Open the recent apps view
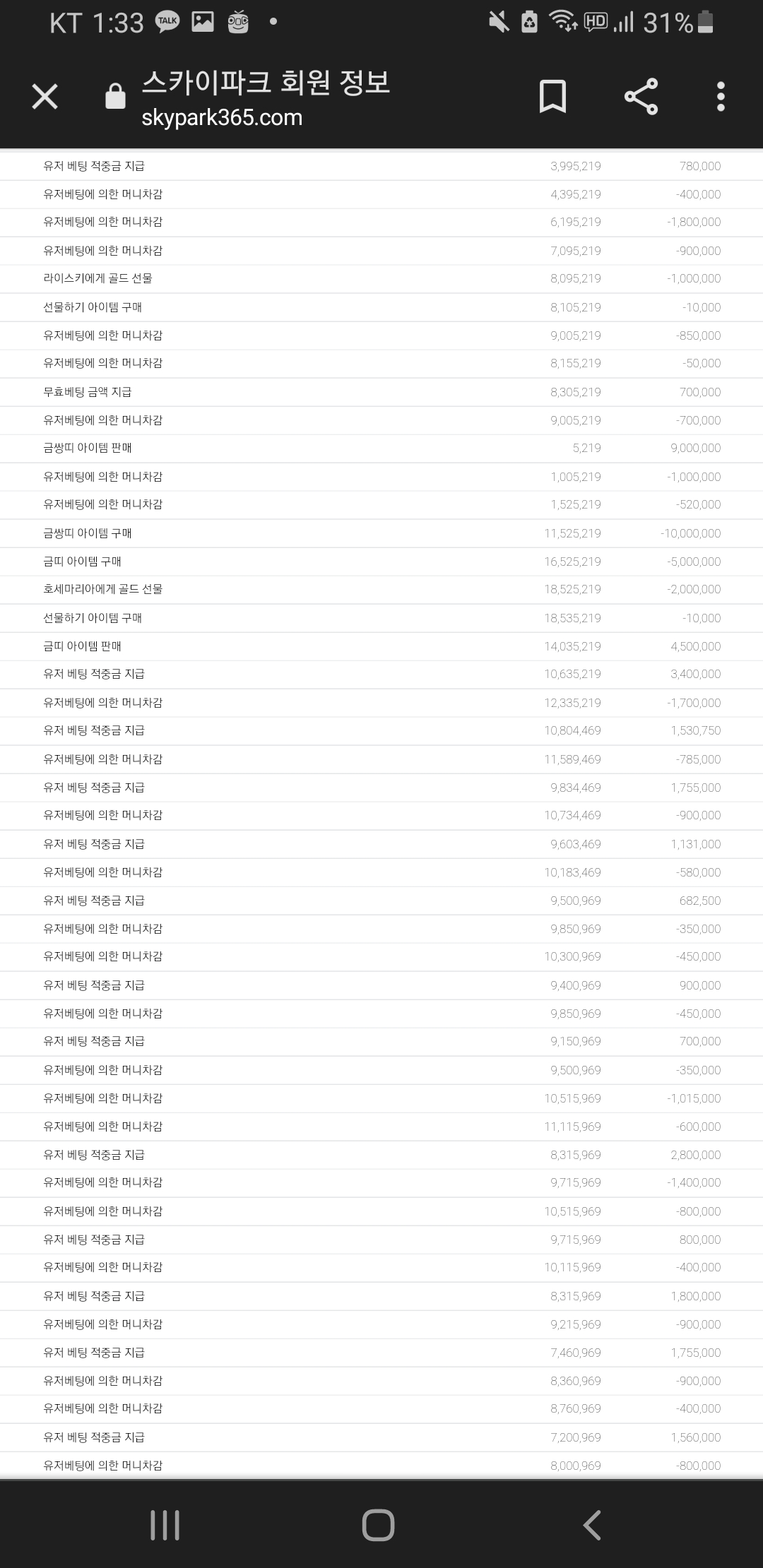Image resolution: width=763 pixels, height=1568 pixels. point(165,1525)
